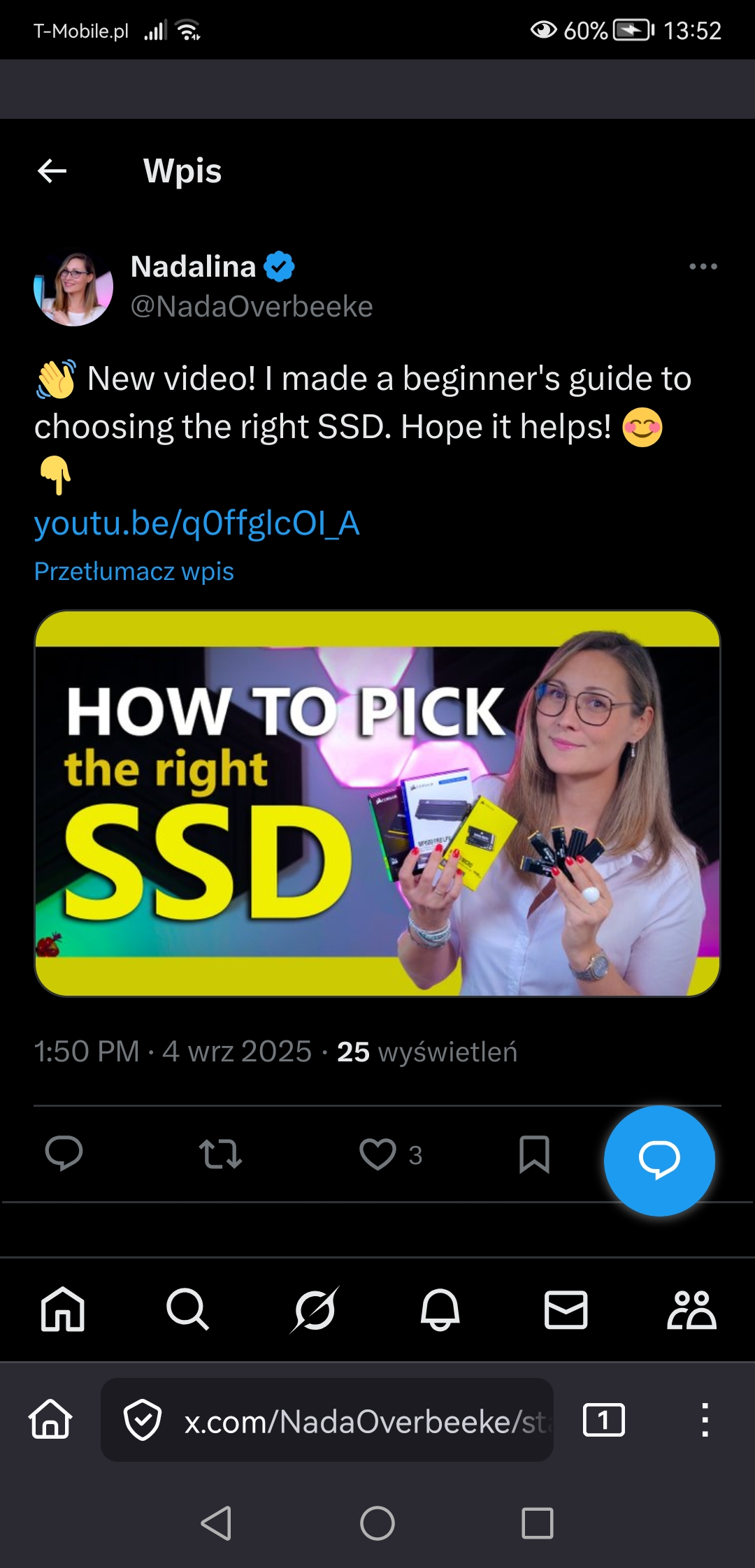The width and height of the screenshot is (755, 1568).
Task: Open the notifications bell tab
Action: click(440, 1309)
